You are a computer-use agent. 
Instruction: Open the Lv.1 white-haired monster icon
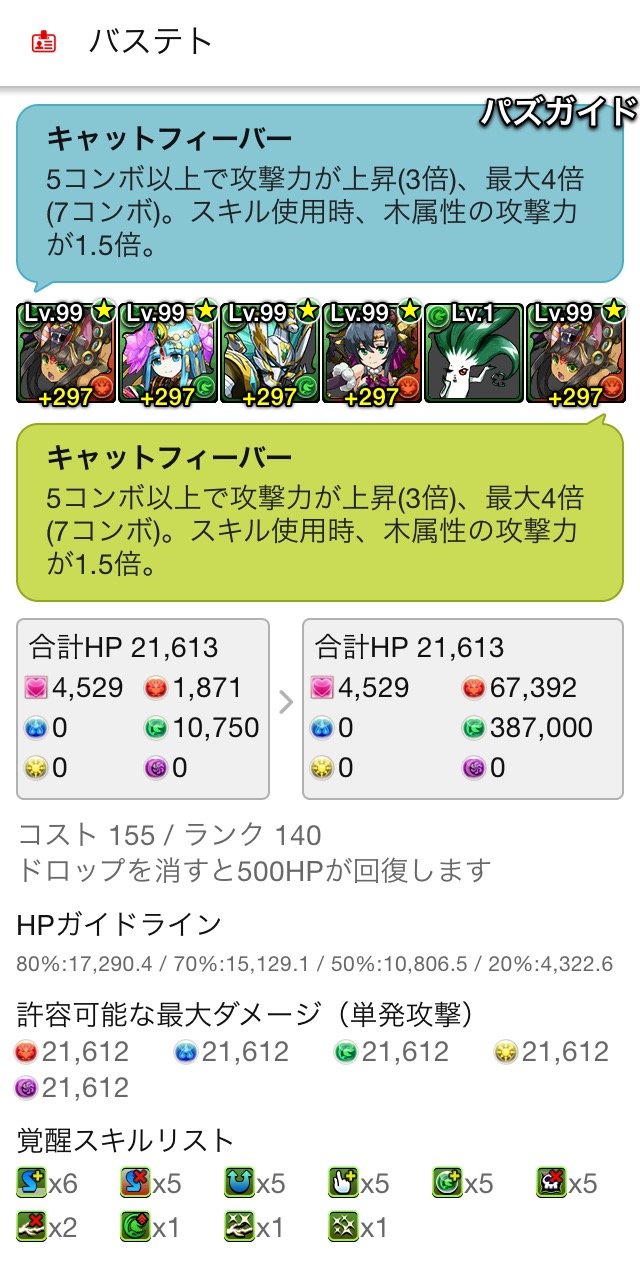(474, 353)
